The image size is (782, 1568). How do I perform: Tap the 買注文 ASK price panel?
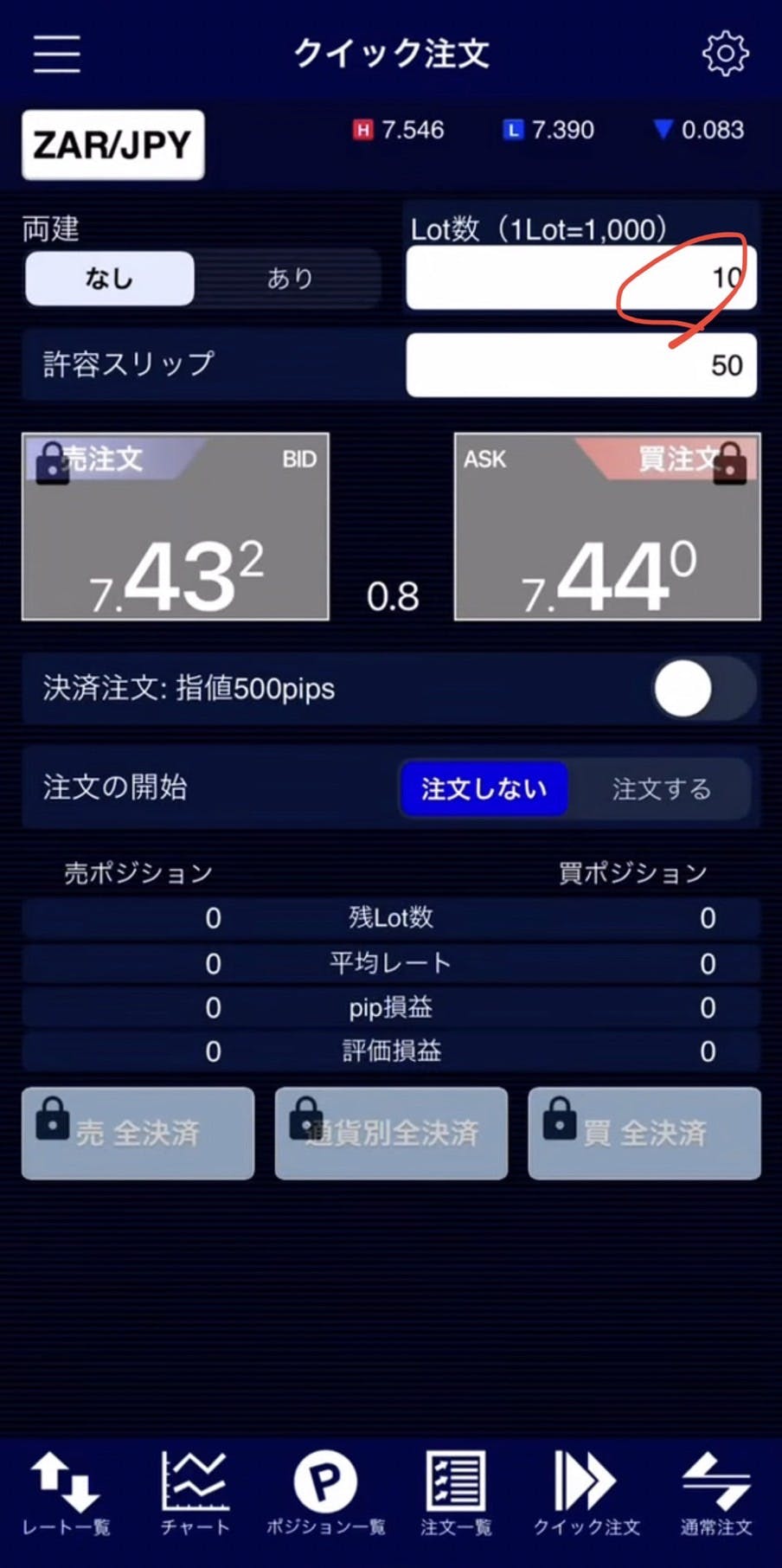607,527
